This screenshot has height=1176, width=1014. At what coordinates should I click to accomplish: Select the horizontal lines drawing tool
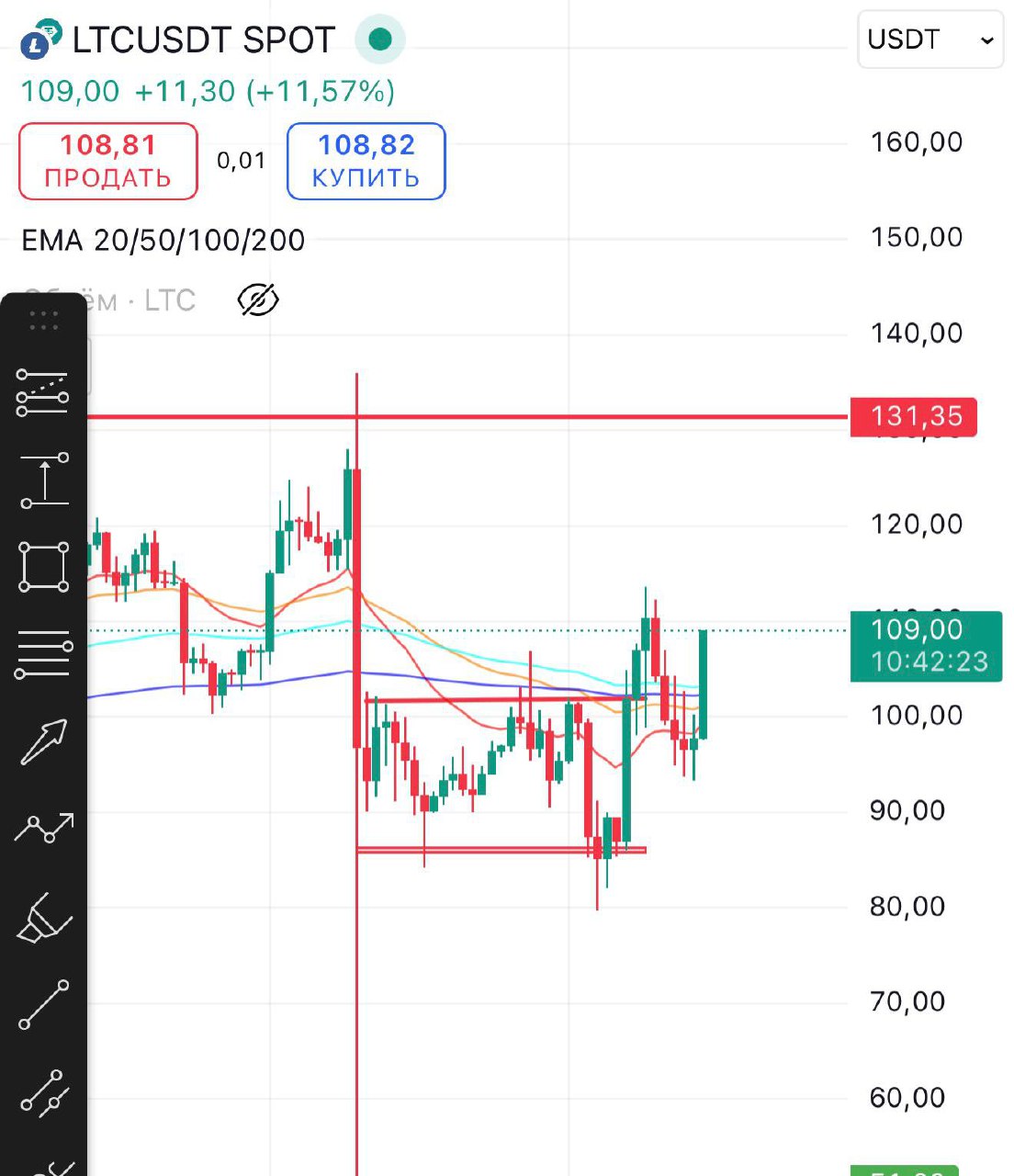pyautogui.click(x=44, y=653)
